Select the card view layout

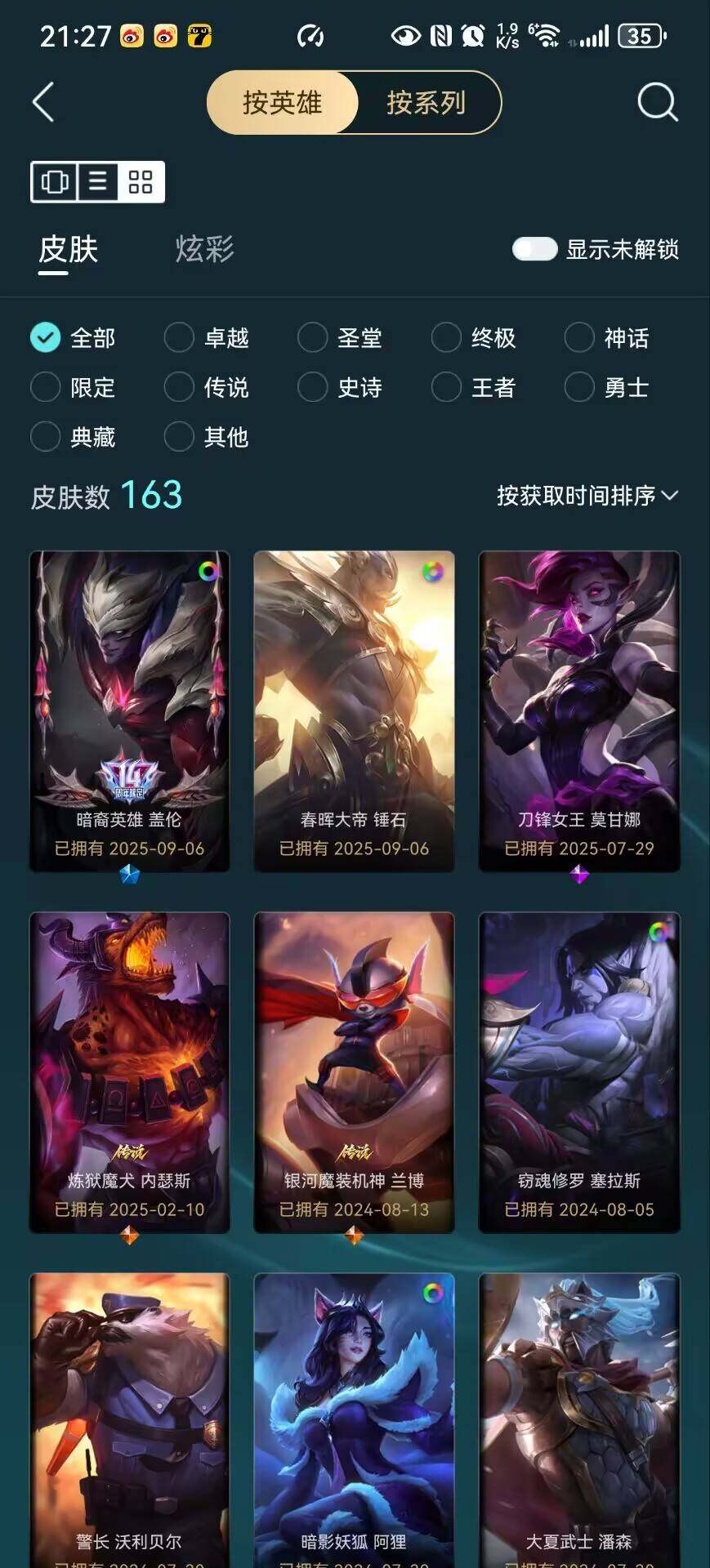(x=55, y=181)
